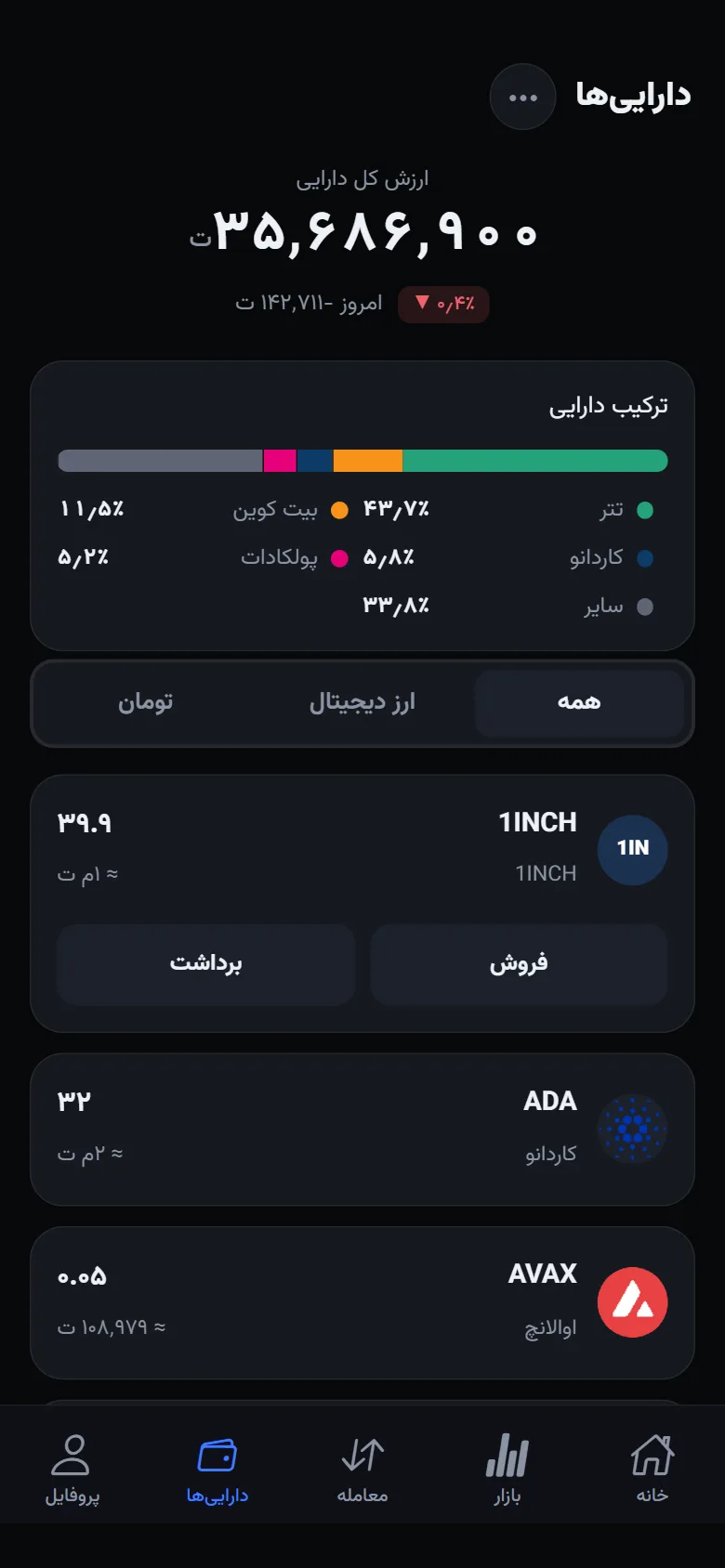This screenshot has height=1568, width=725.
Task: Go to the خانه home tab
Action: tap(652, 1469)
